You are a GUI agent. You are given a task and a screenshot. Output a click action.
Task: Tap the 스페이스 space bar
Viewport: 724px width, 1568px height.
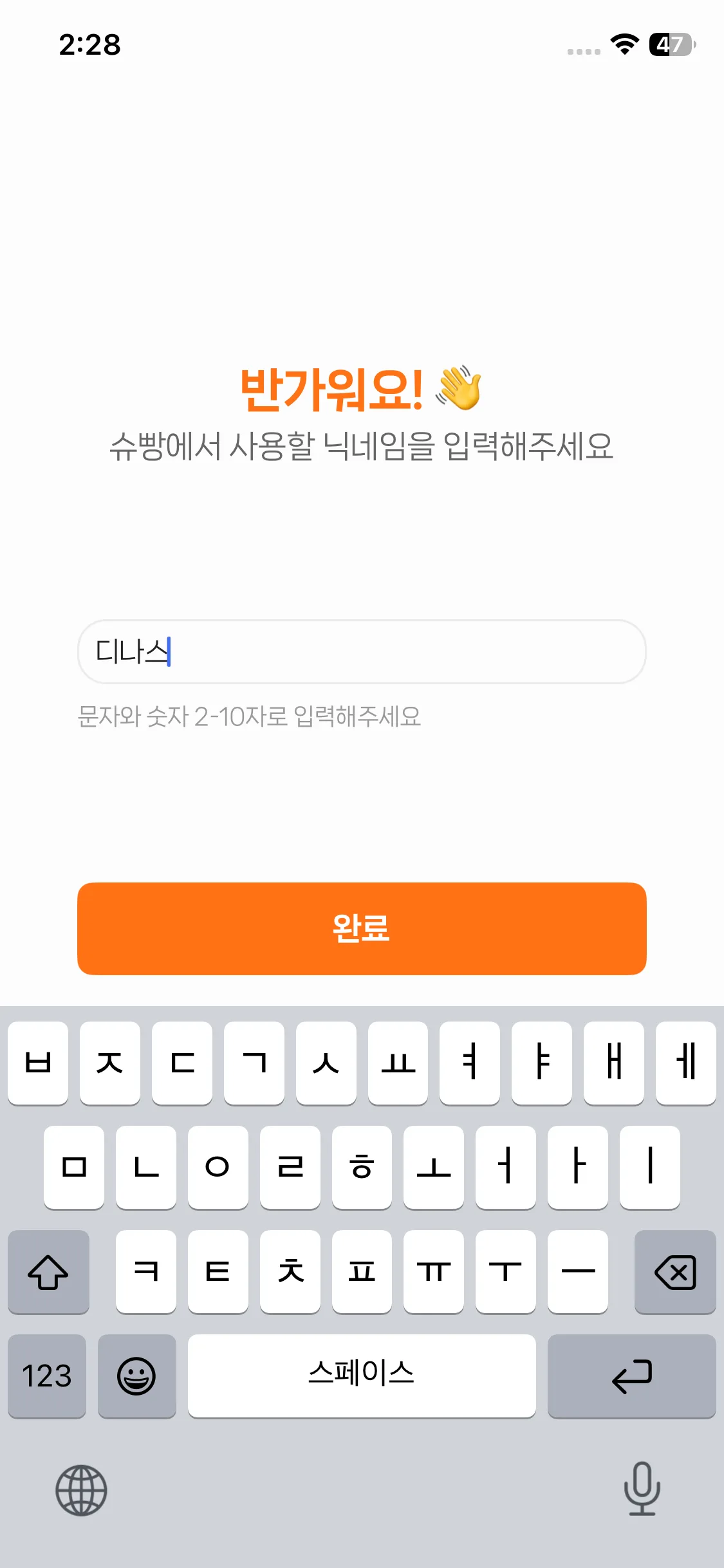(x=361, y=1376)
